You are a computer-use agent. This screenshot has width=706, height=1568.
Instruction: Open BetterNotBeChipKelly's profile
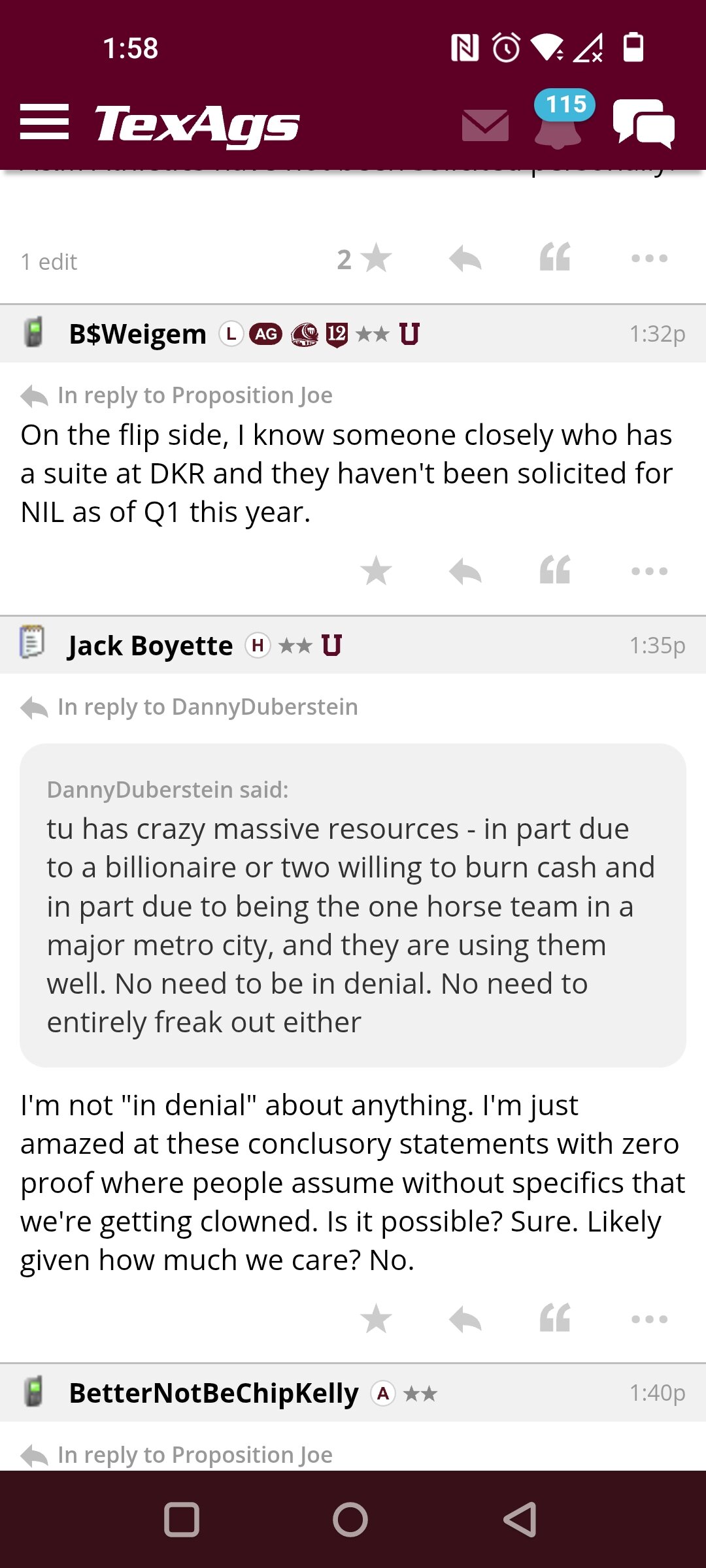tap(214, 1393)
